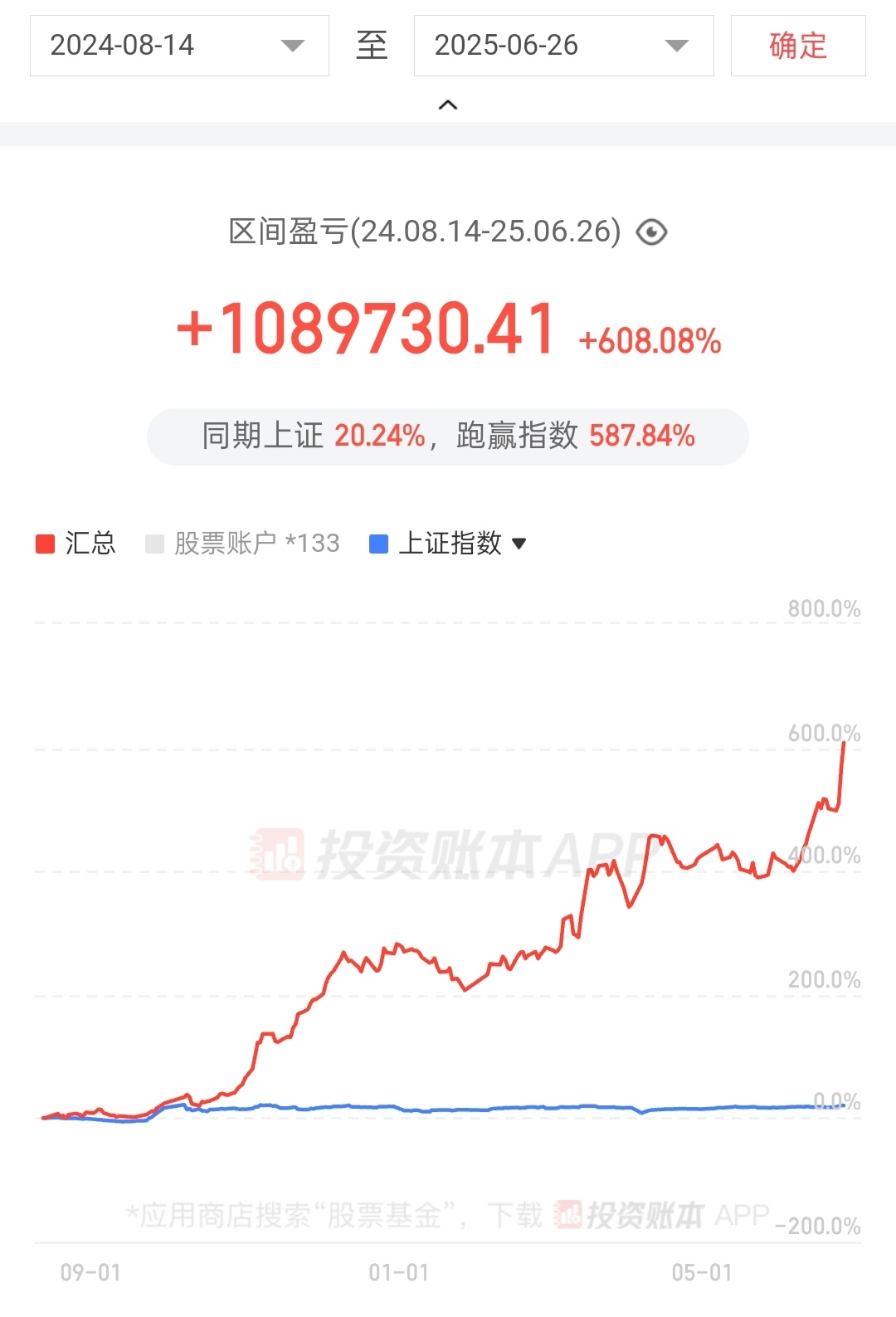Screen dimensions: 896x1317
Task: Open the 上证指数 benchmark dropdown
Action: 449,544
